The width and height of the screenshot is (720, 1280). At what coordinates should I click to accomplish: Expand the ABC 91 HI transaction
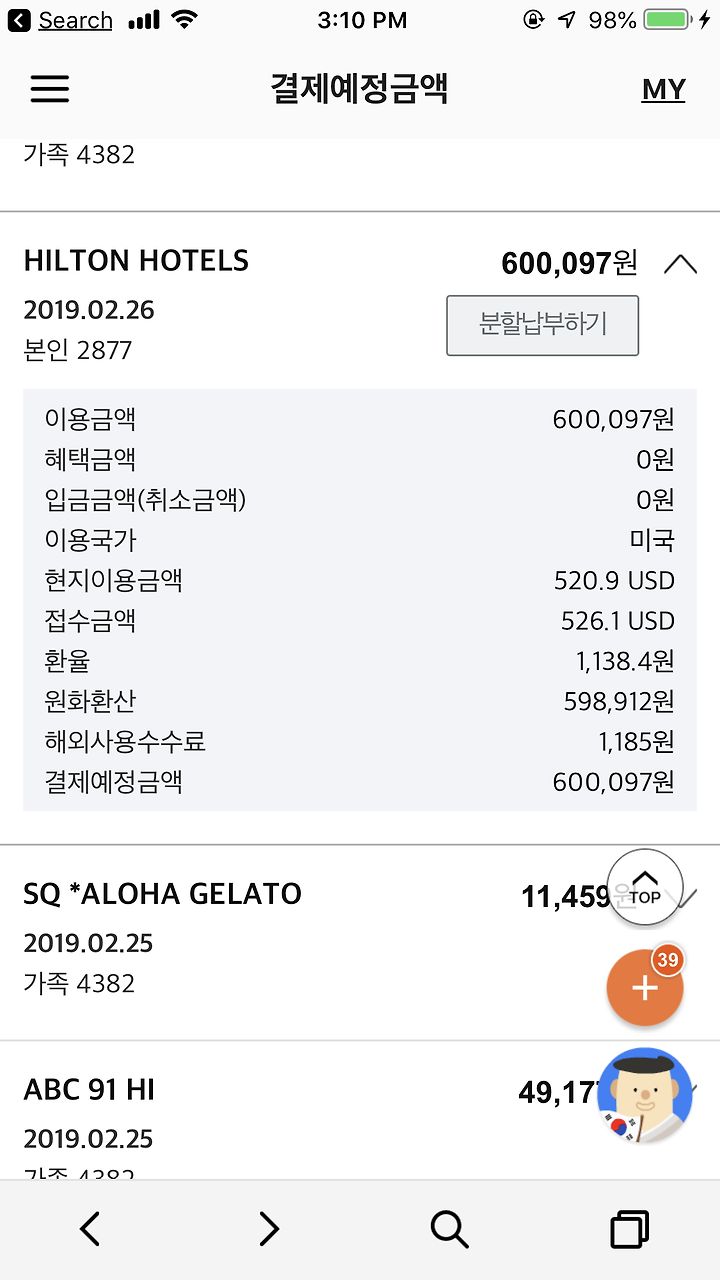(x=360, y=1111)
